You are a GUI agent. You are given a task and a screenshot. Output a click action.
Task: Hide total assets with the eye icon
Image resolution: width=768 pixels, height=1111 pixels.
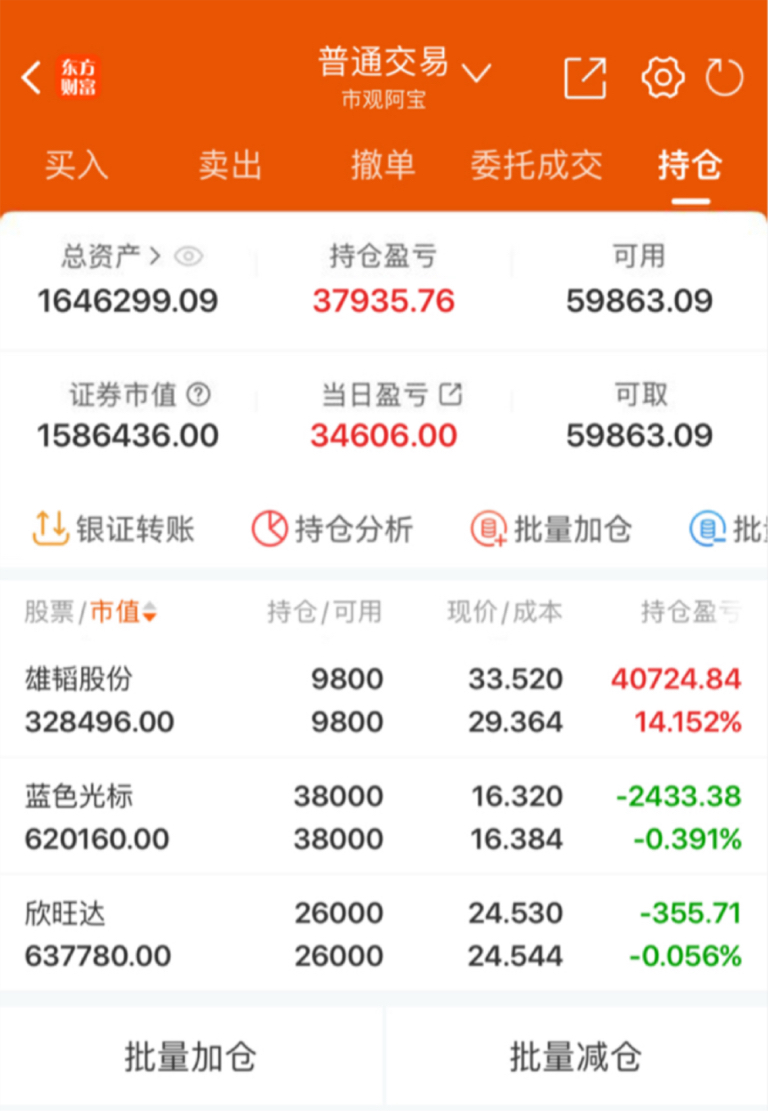pyautogui.click(x=188, y=256)
